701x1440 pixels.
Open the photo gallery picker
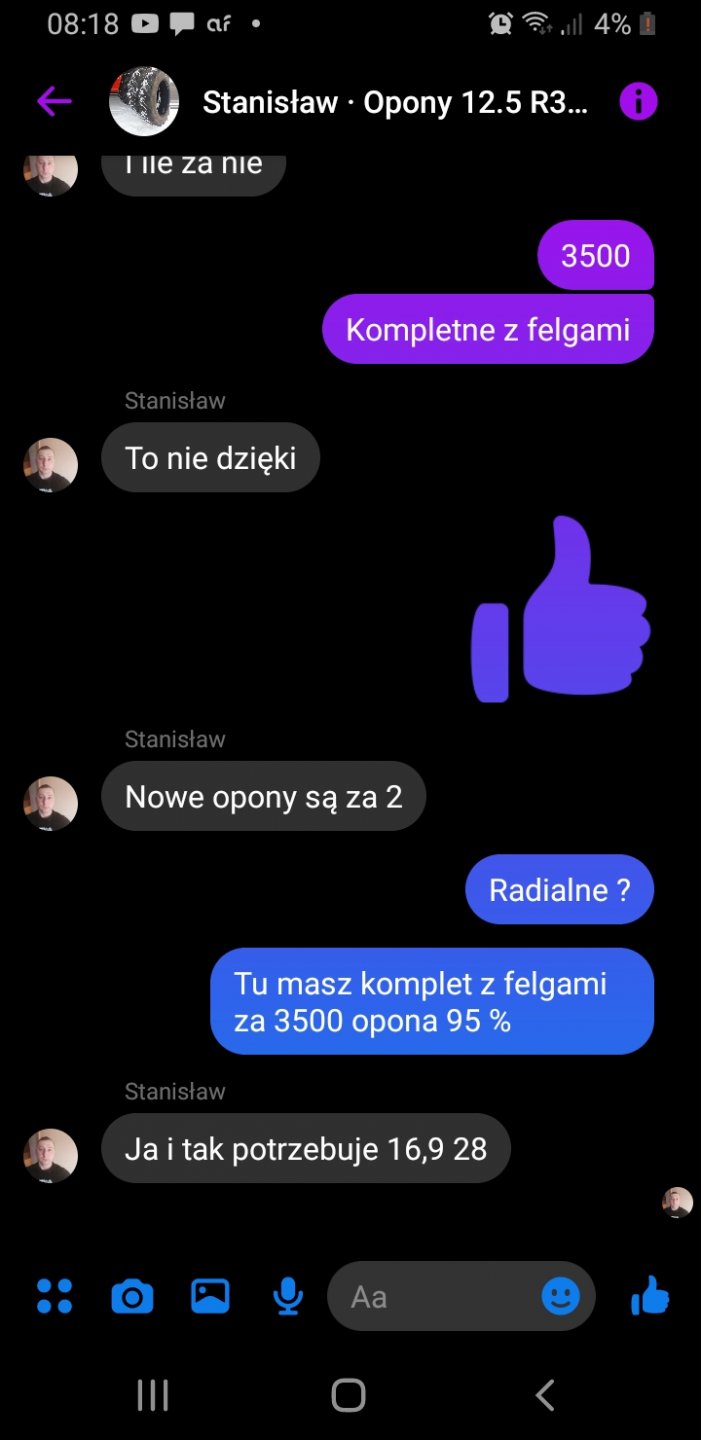(210, 1296)
